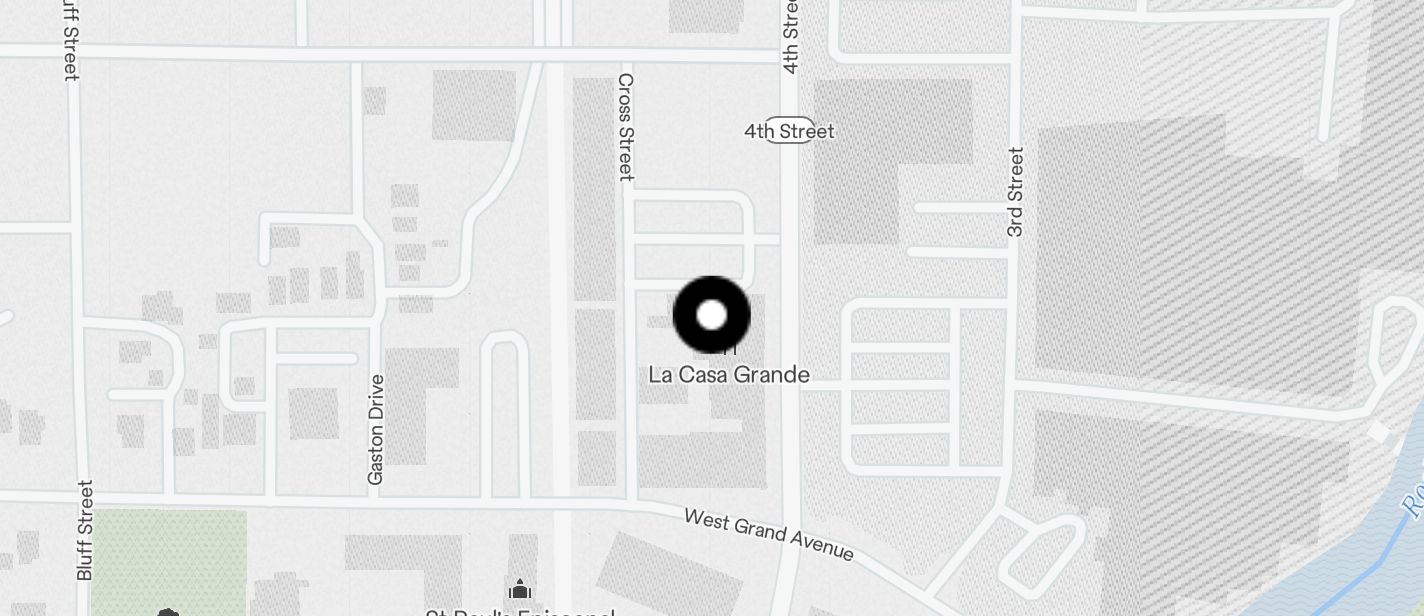Screen dimensions: 1424x616
Task: Select the St Paul's Episcopal church icon
Action: point(519,589)
